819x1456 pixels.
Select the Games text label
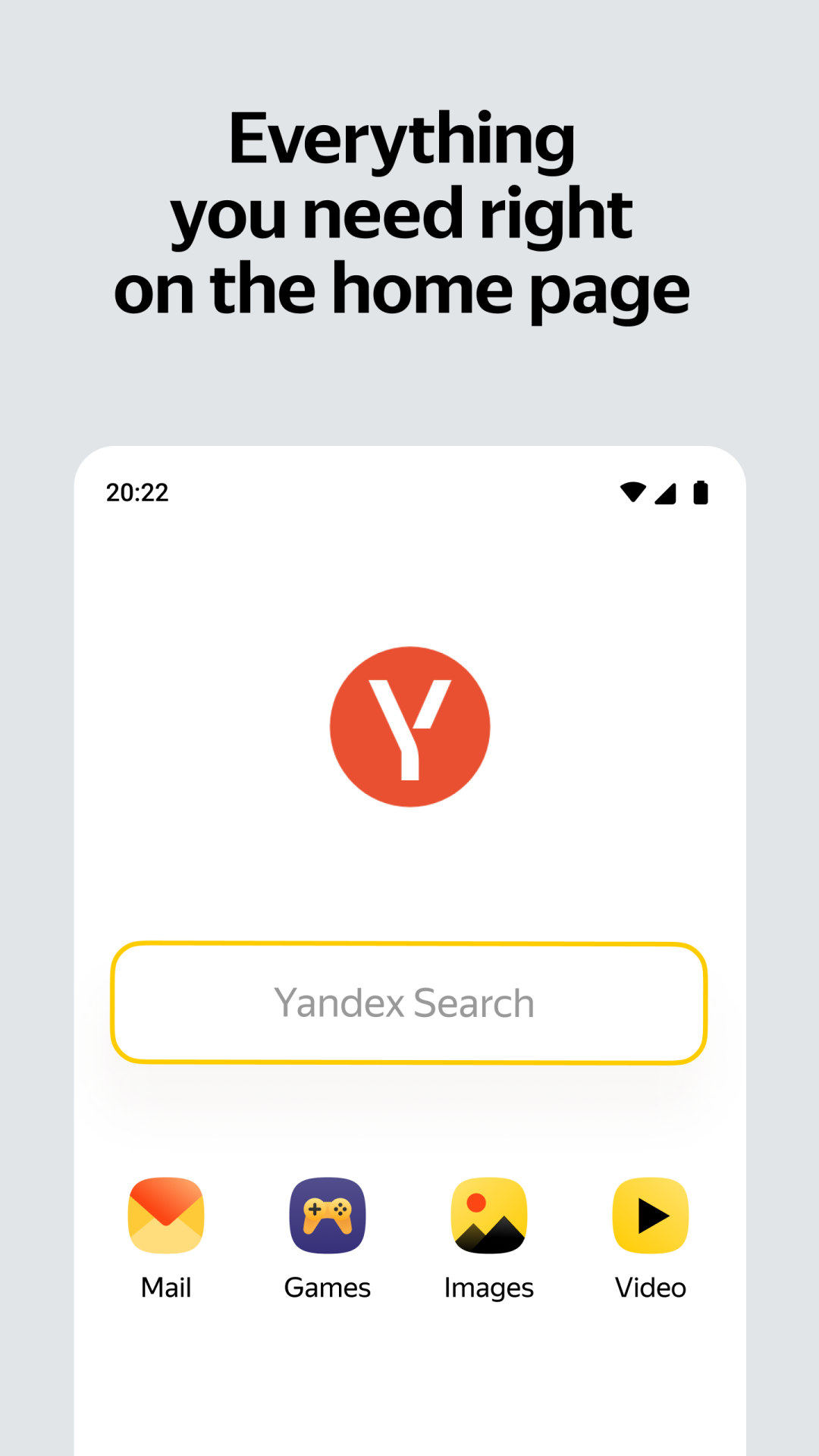tap(327, 1287)
